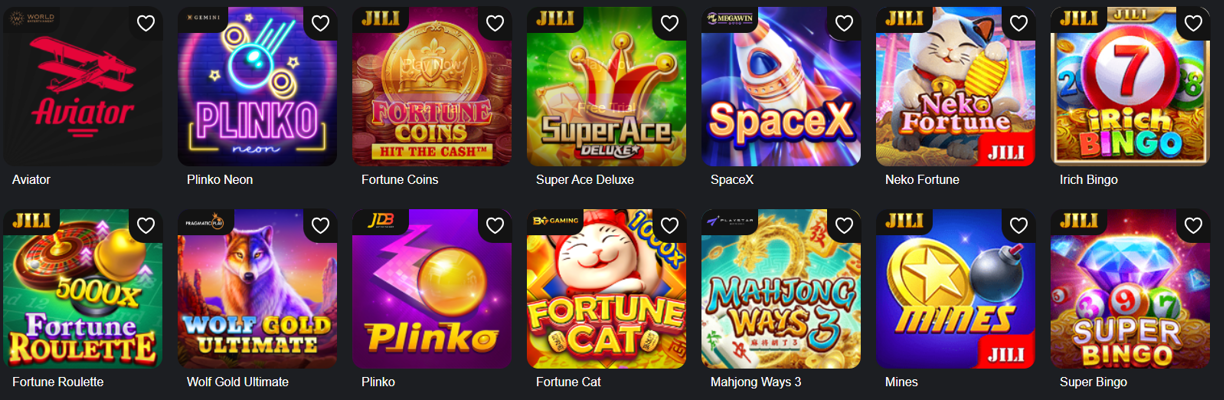Viewport: 1224px width, 400px height.
Task: Play Super Ace Deluxe
Action: pyautogui.click(x=606, y=95)
